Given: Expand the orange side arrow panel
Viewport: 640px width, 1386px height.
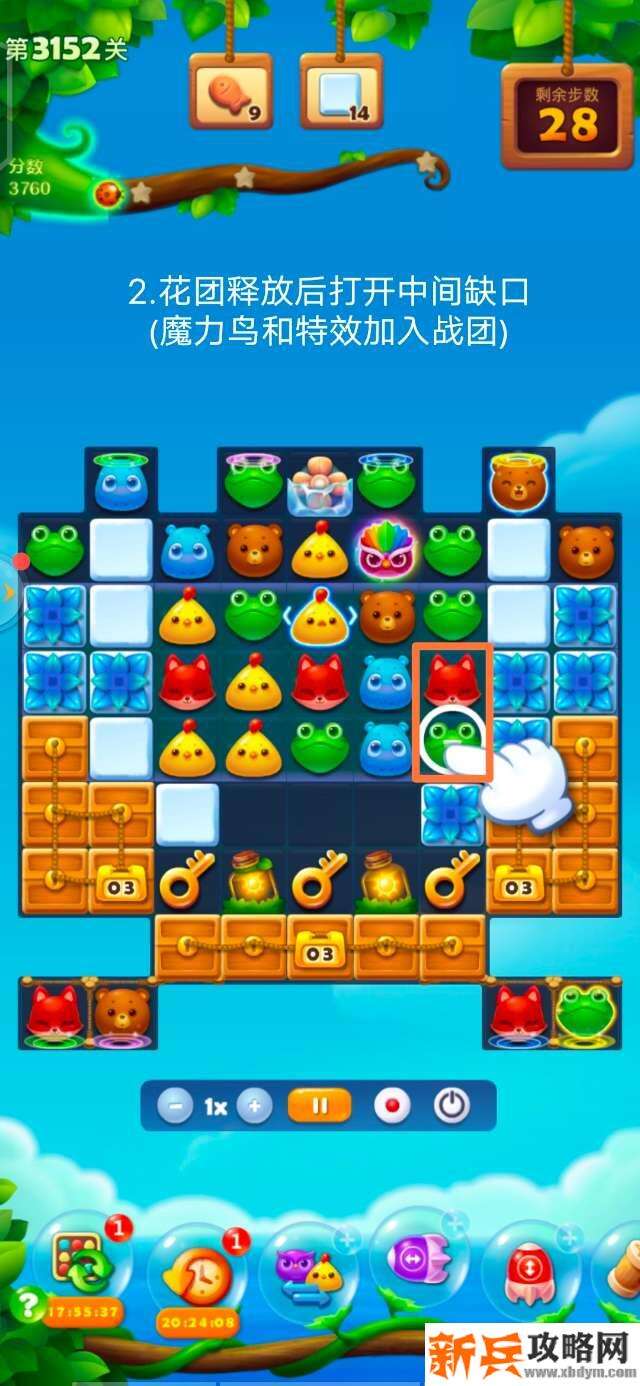Looking at the screenshot, I should [8, 592].
